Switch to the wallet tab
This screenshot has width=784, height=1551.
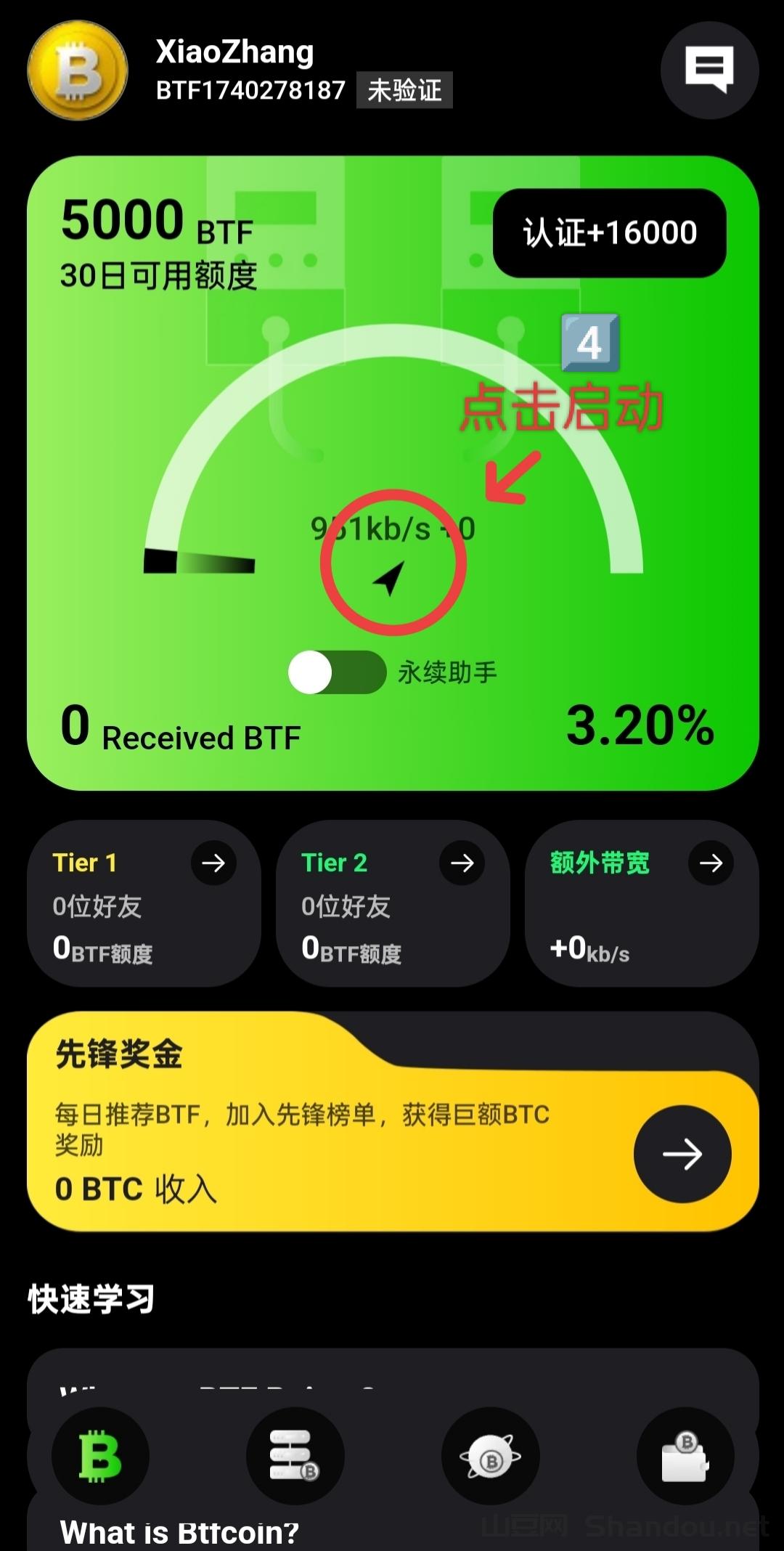tap(685, 1456)
